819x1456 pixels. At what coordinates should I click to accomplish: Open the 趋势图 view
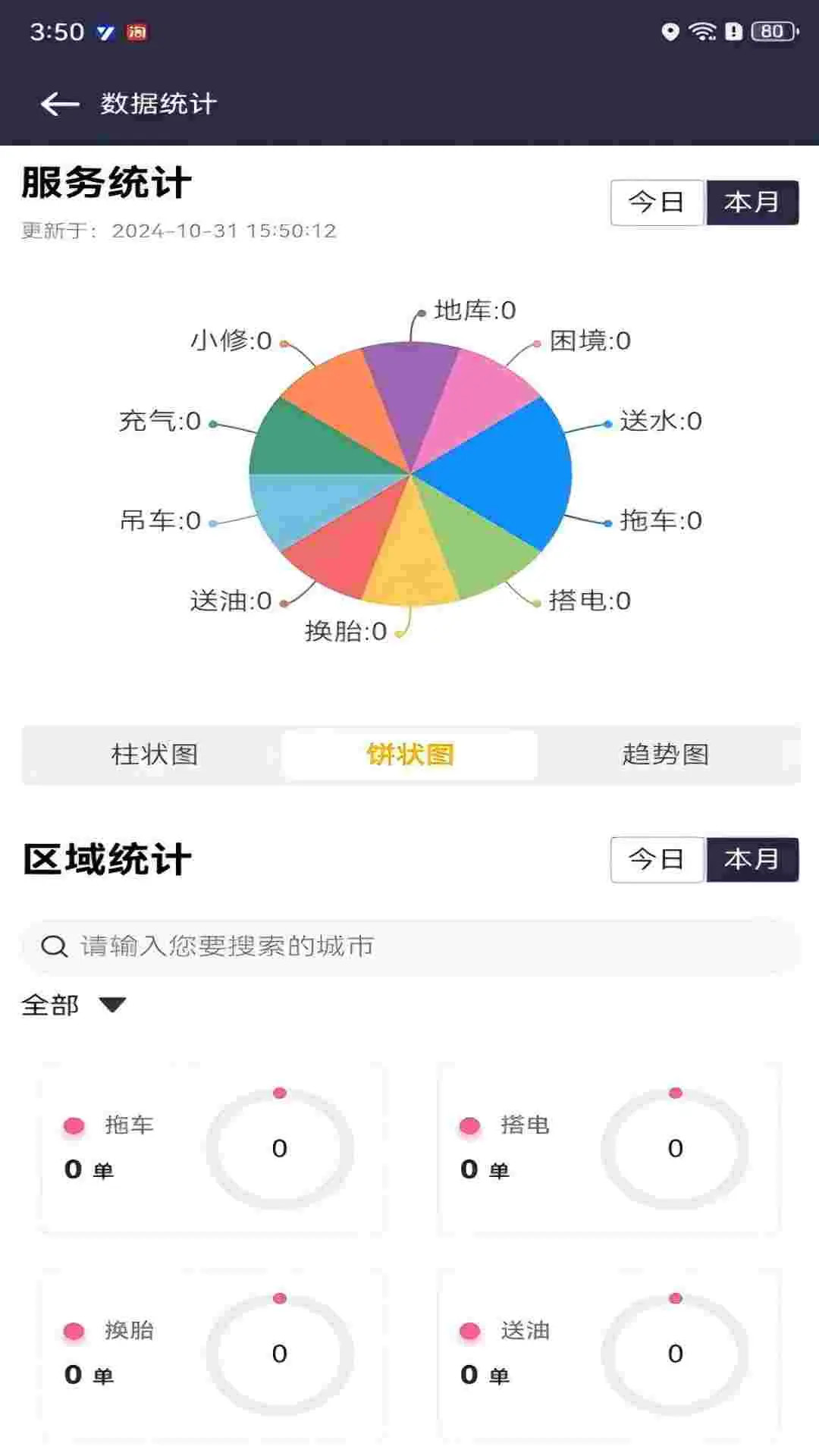(666, 755)
